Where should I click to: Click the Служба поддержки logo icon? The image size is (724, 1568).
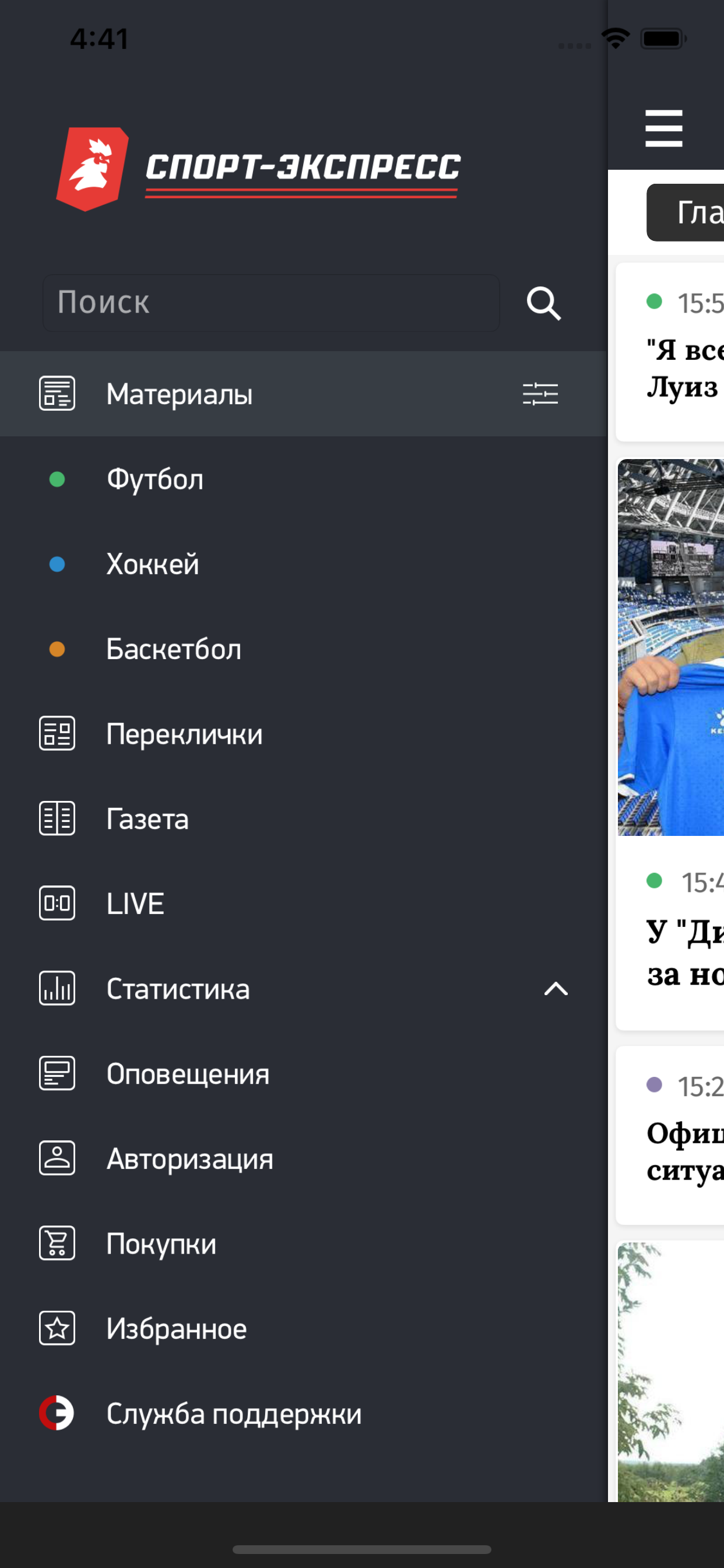(57, 1413)
